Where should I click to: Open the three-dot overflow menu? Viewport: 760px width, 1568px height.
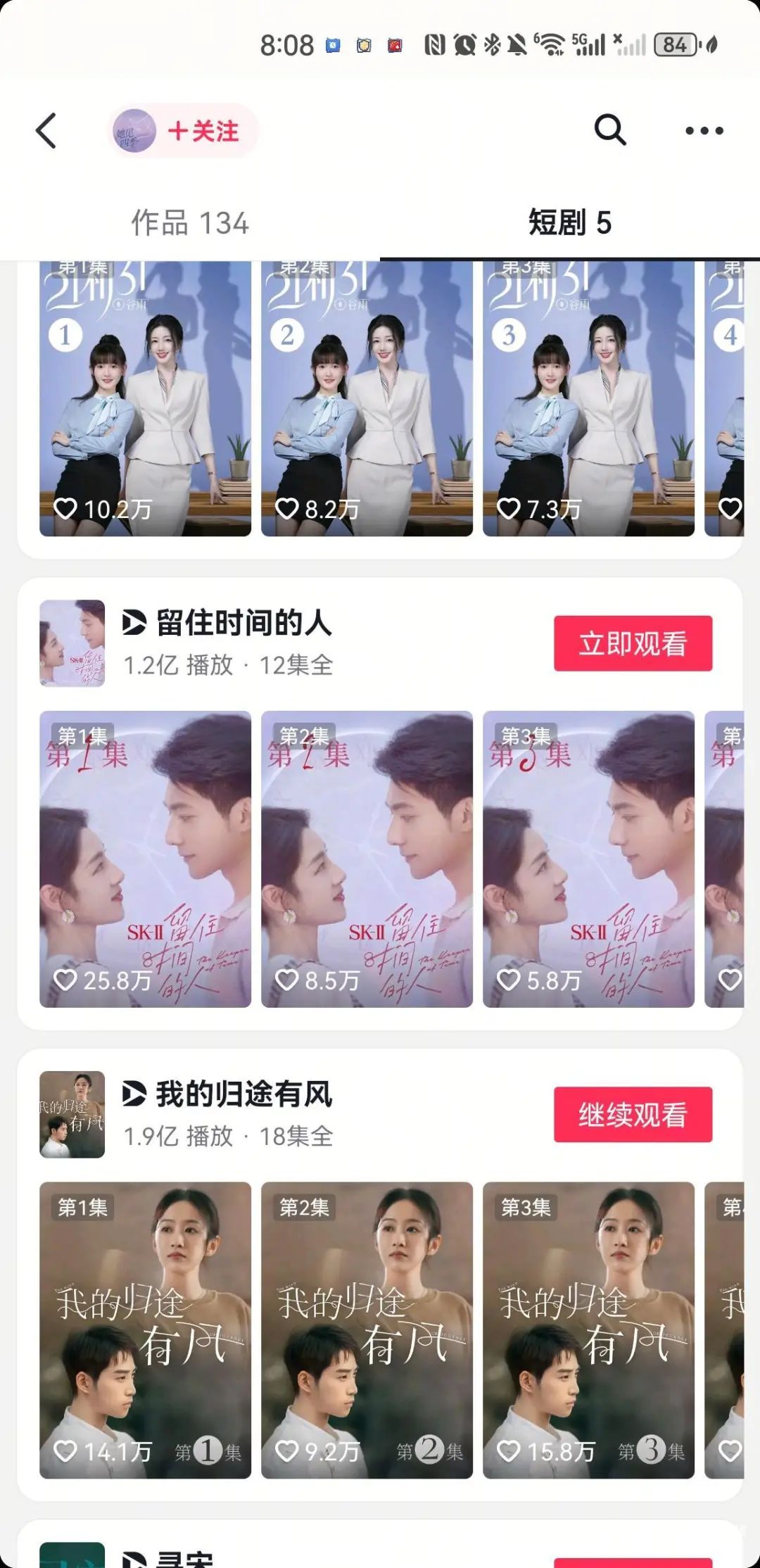[704, 131]
